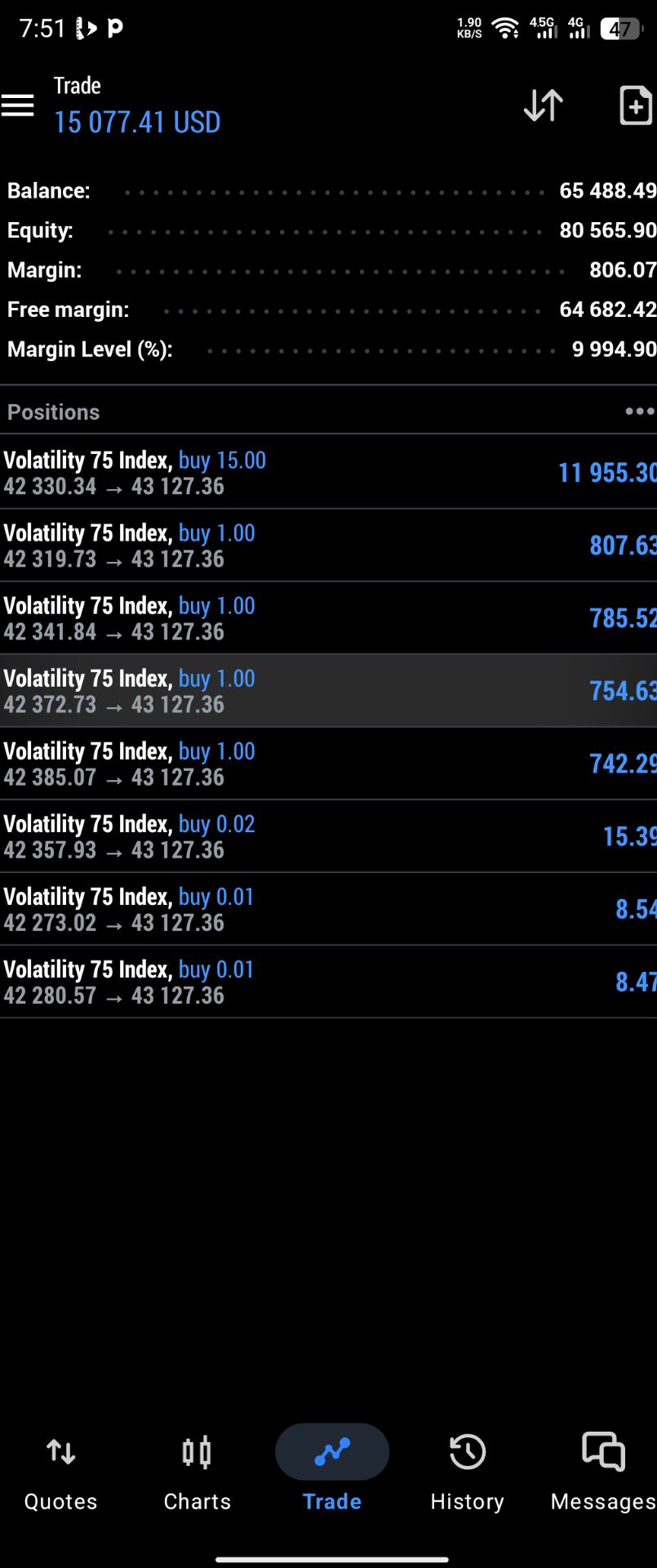
Task: Open the buy 15.00 Volatility 75 position
Action: (328, 472)
